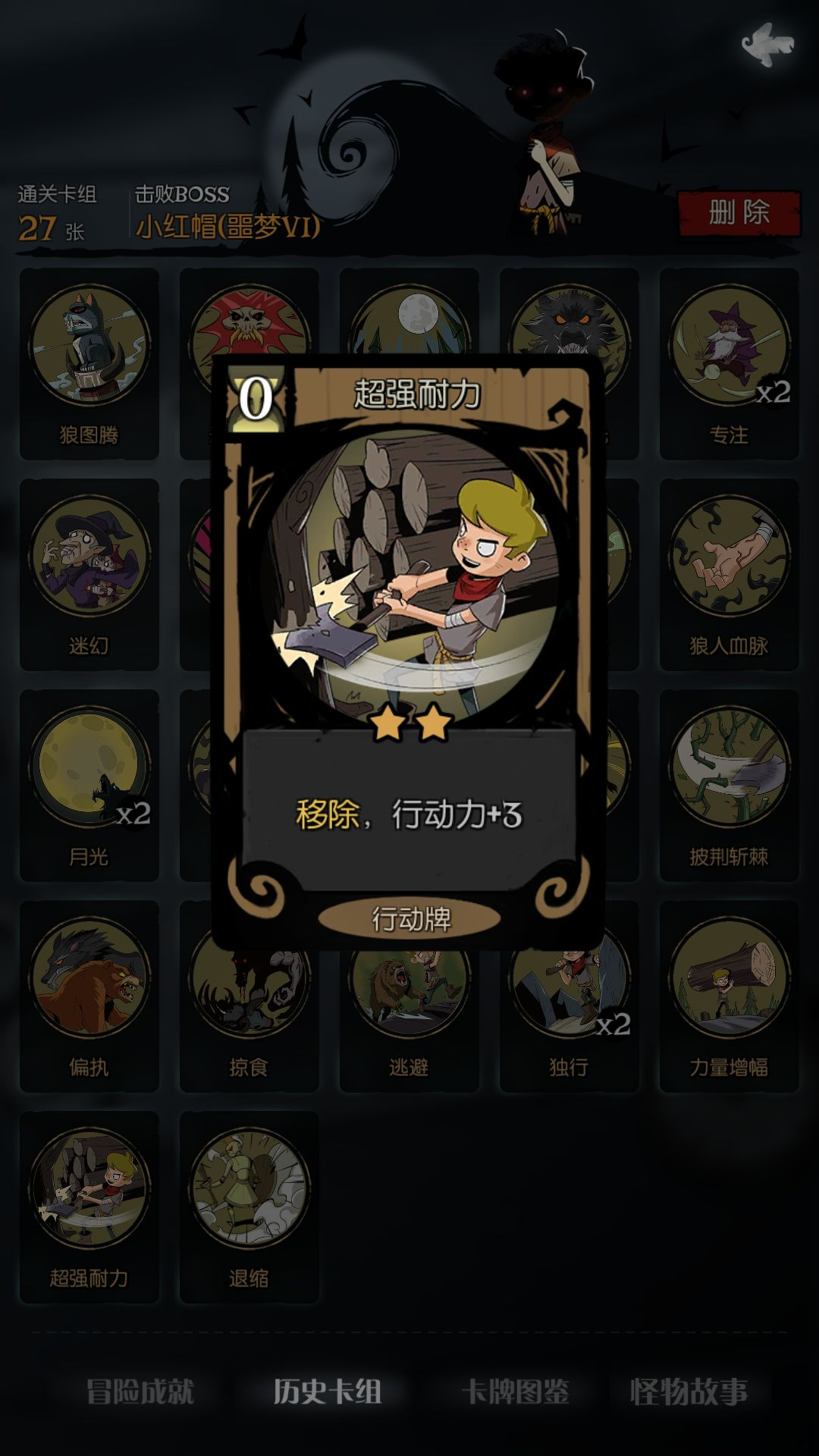The width and height of the screenshot is (819, 1456).
Task: Select the 披荆斩棘 card
Action: 729,786
